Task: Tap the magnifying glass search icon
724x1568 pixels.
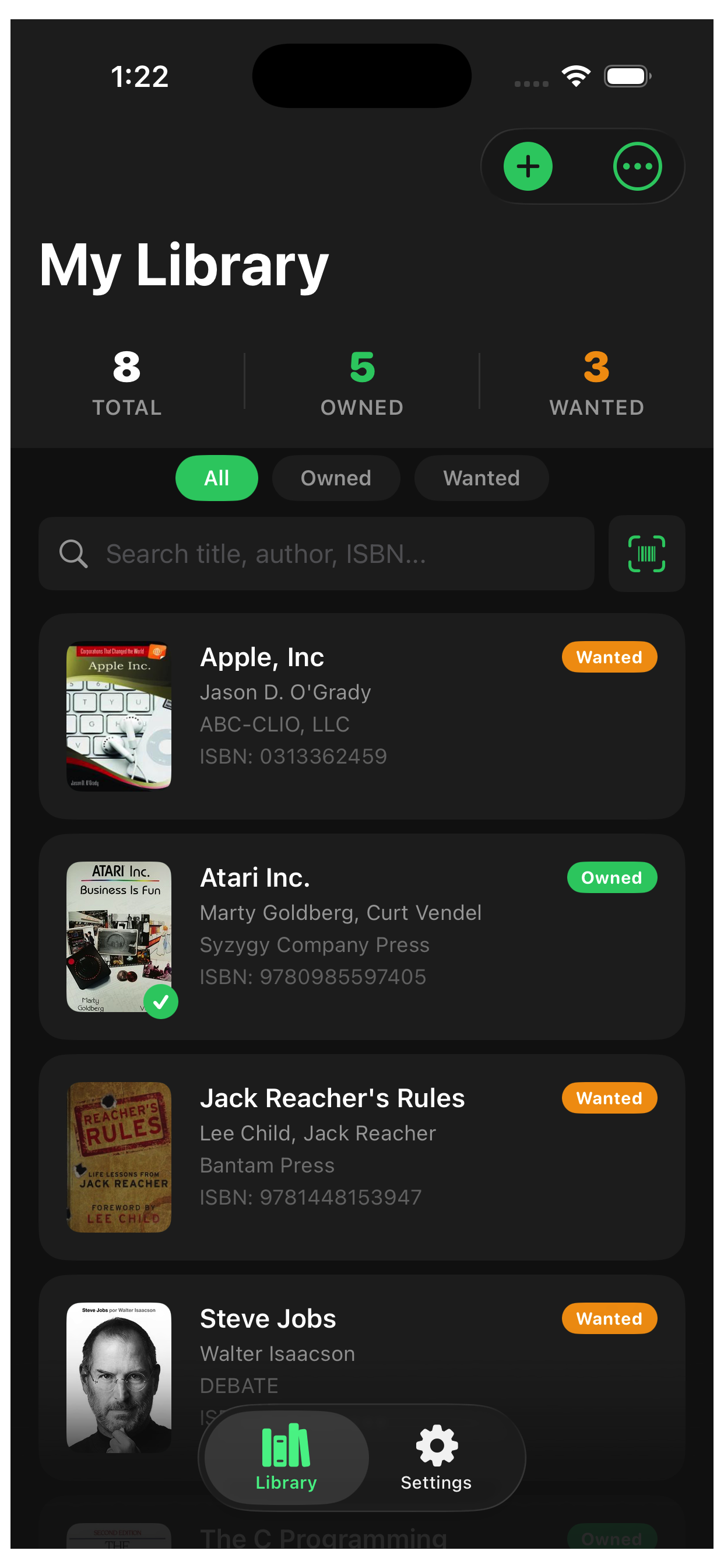Action: coord(73,554)
